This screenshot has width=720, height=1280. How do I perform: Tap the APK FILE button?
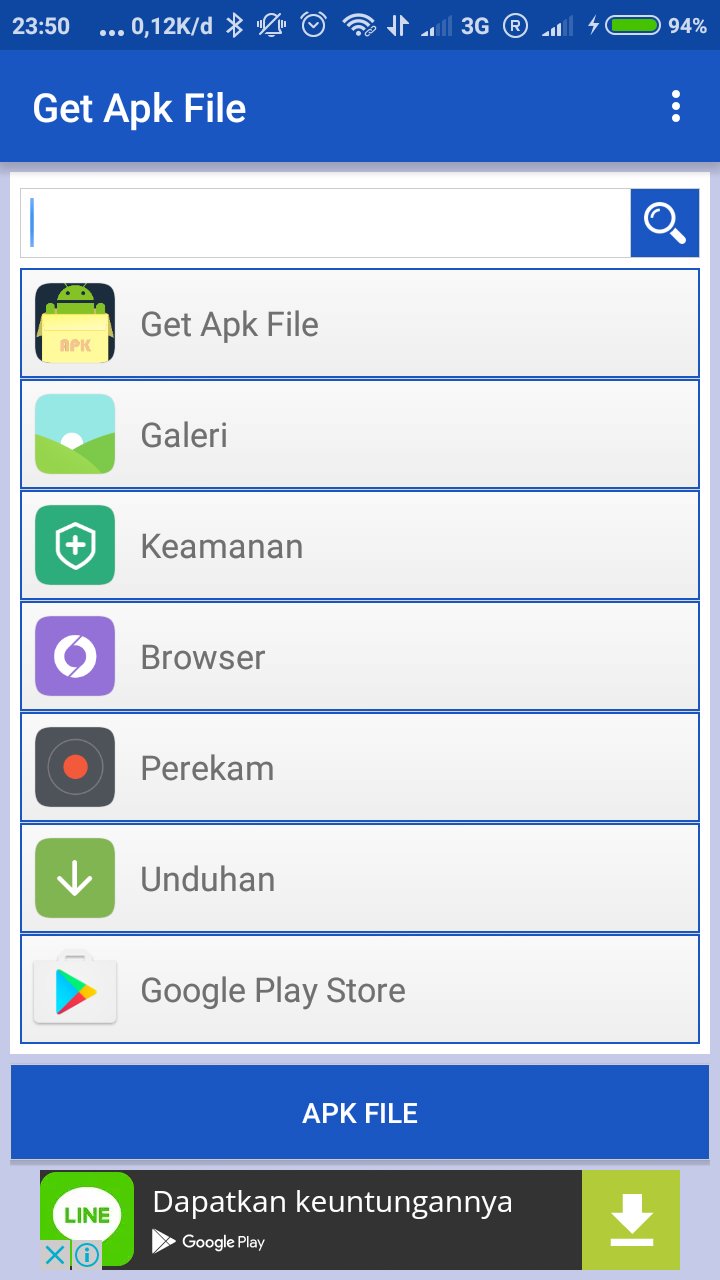[x=360, y=1113]
